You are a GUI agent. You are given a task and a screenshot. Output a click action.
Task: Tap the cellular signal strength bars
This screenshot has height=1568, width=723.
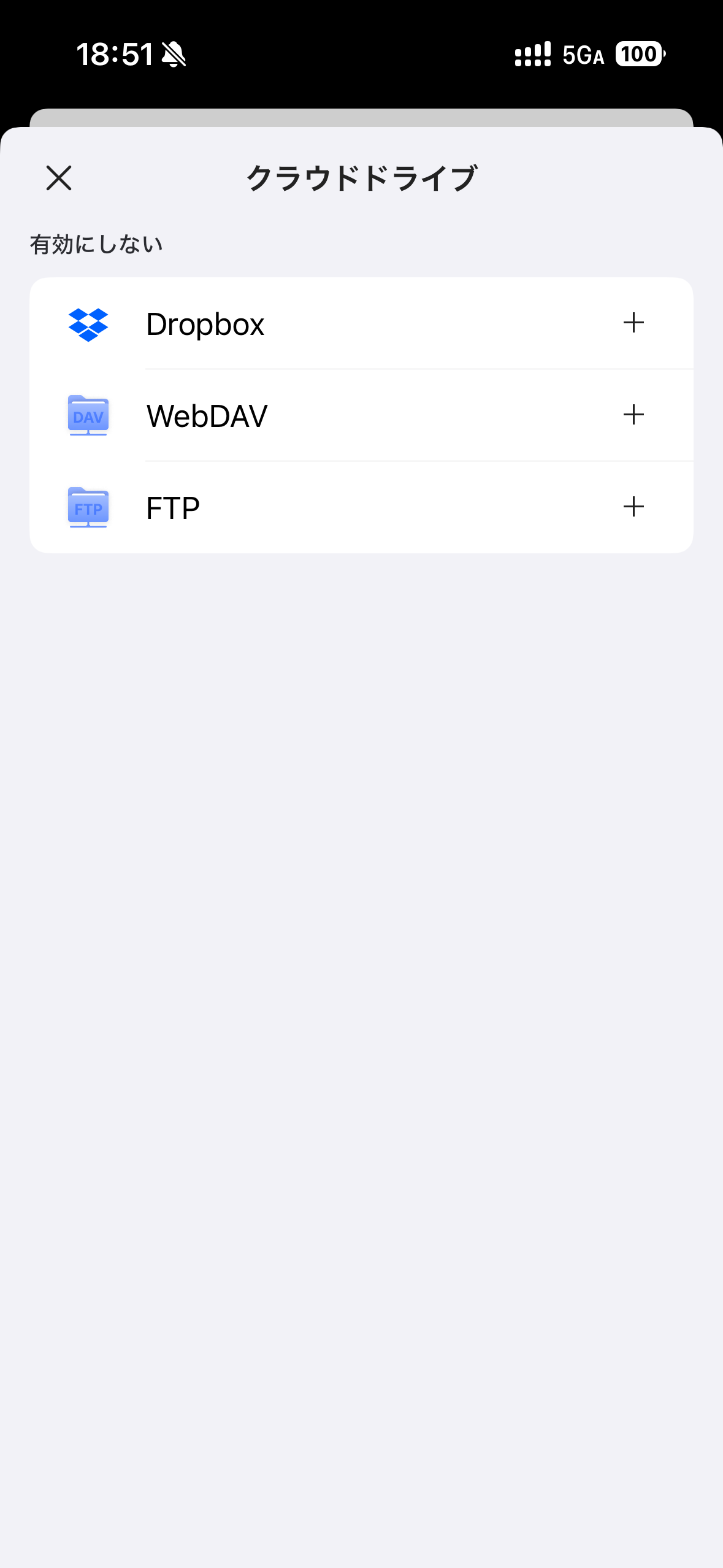point(532,55)
